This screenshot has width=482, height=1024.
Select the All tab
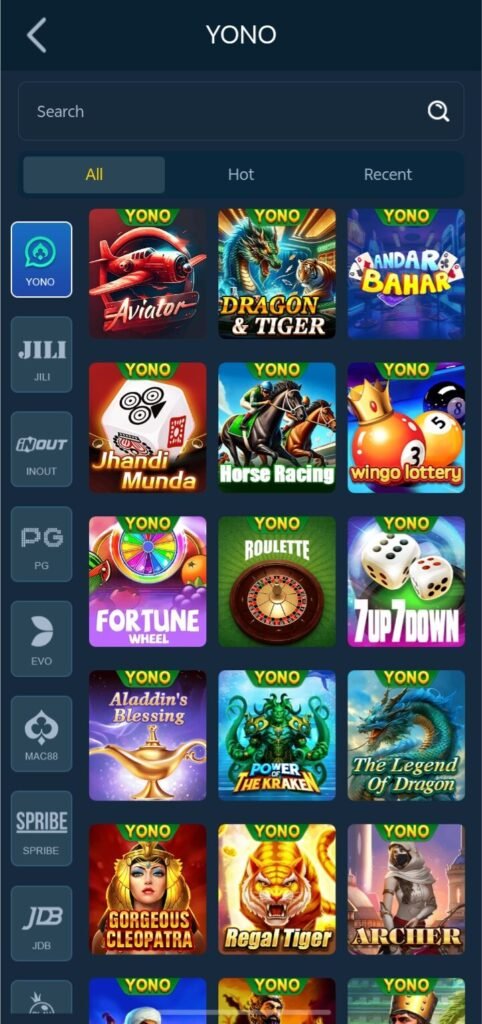tap(94, 174)
